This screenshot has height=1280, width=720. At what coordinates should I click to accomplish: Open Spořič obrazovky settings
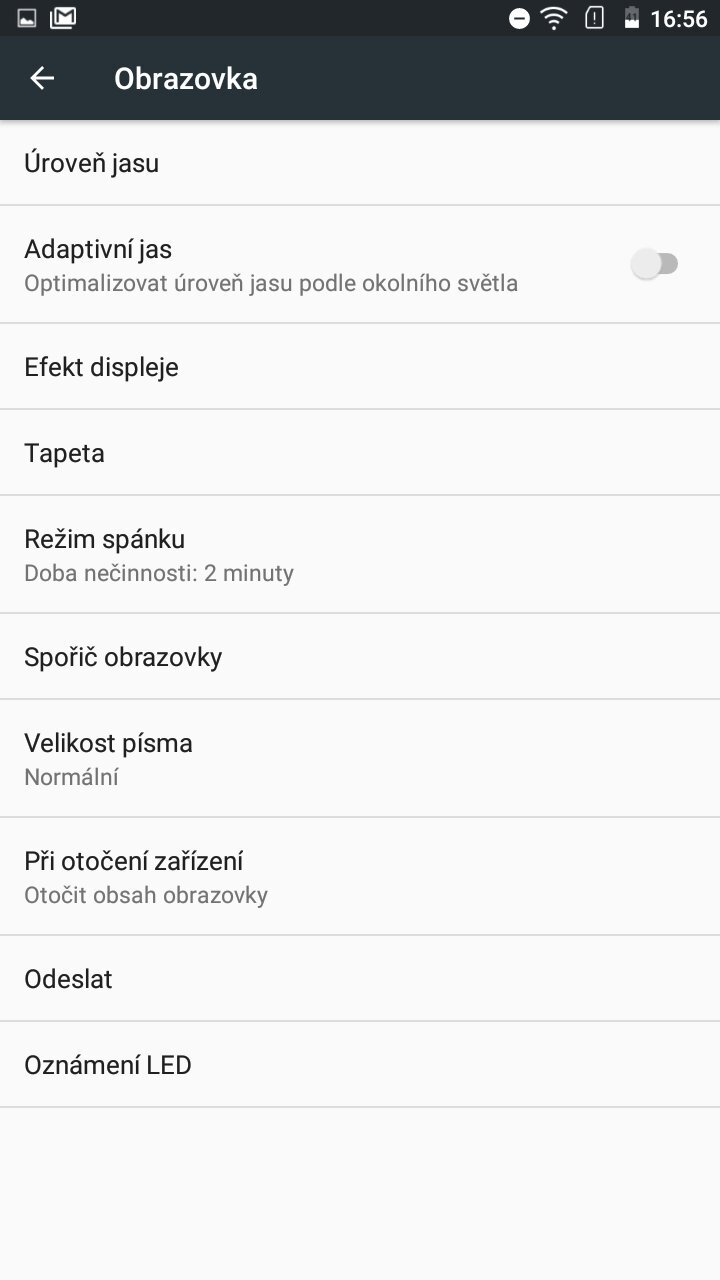coord(123,657)
